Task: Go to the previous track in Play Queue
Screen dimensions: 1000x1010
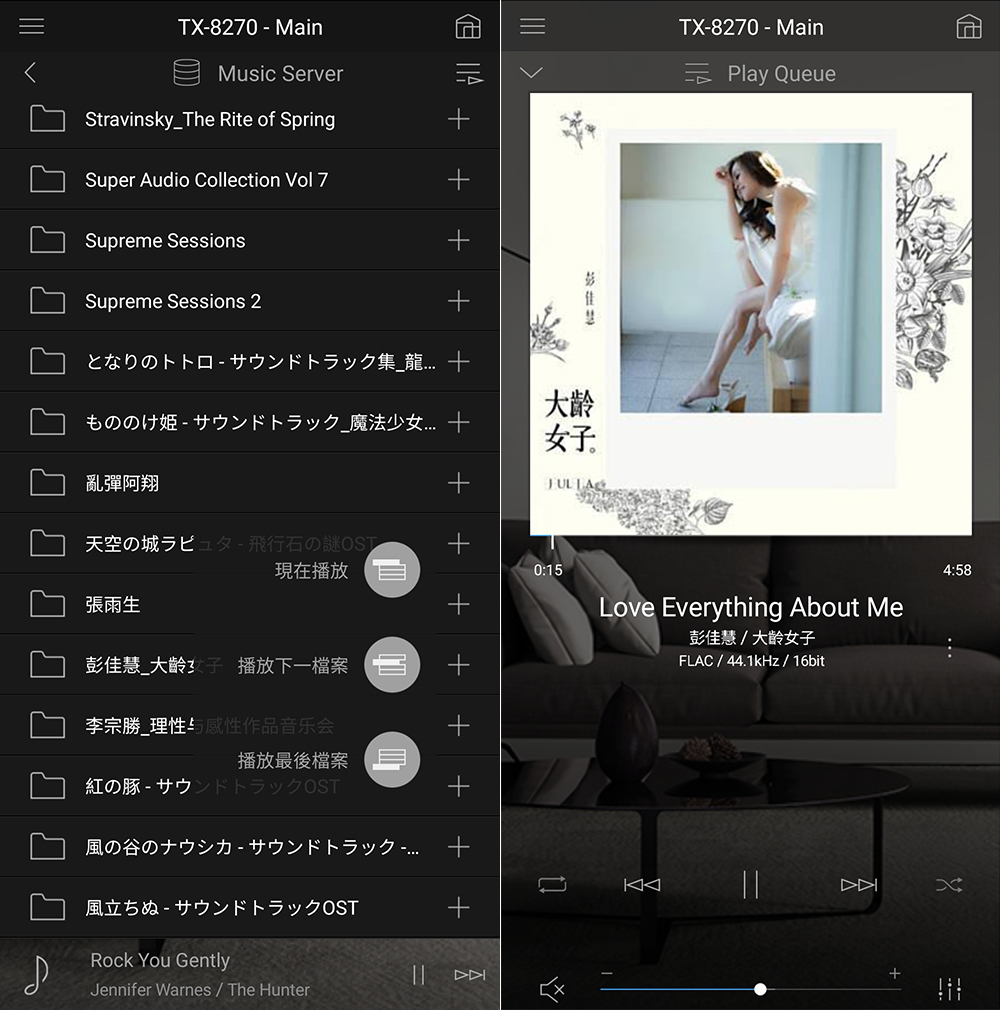Action: (x=641, y=884)
